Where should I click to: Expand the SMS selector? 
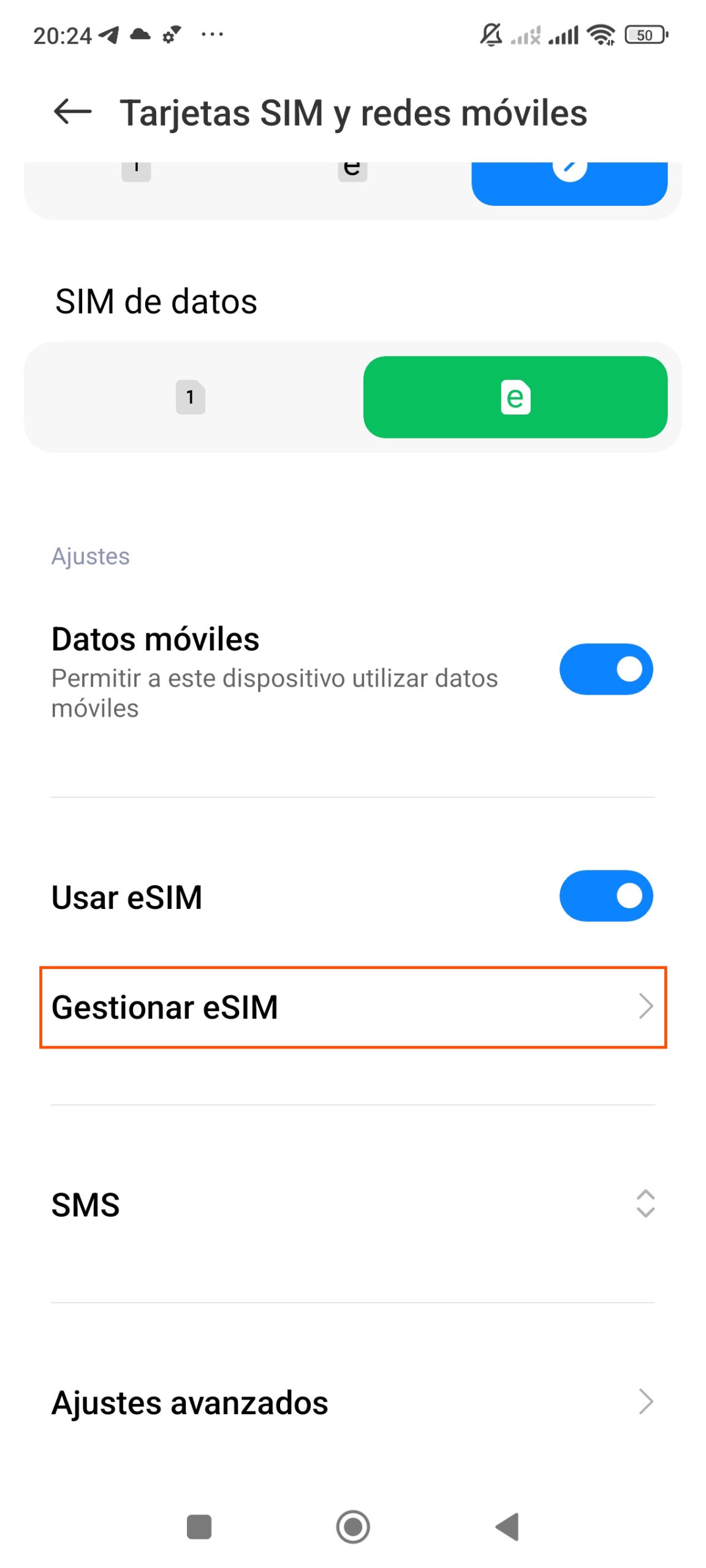click(x=353, y=1204)
